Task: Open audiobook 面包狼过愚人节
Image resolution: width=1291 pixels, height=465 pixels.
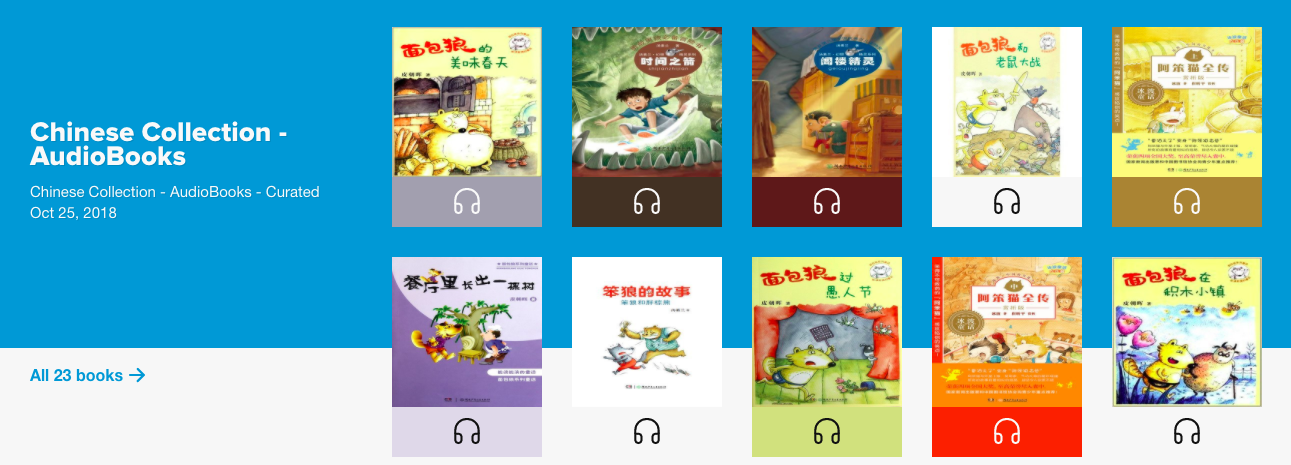Action: [x=827, y=333]
